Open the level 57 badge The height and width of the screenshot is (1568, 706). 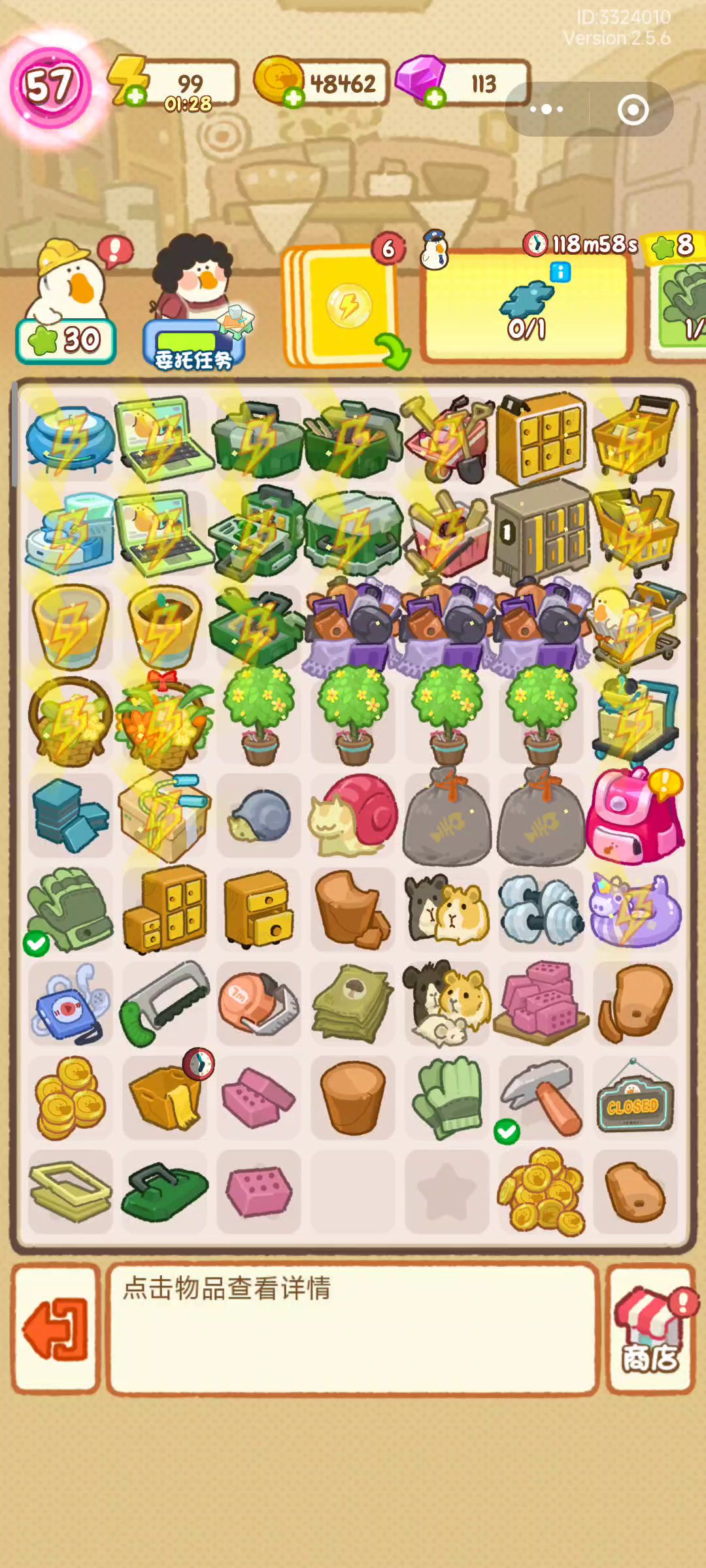click(50, 87)
